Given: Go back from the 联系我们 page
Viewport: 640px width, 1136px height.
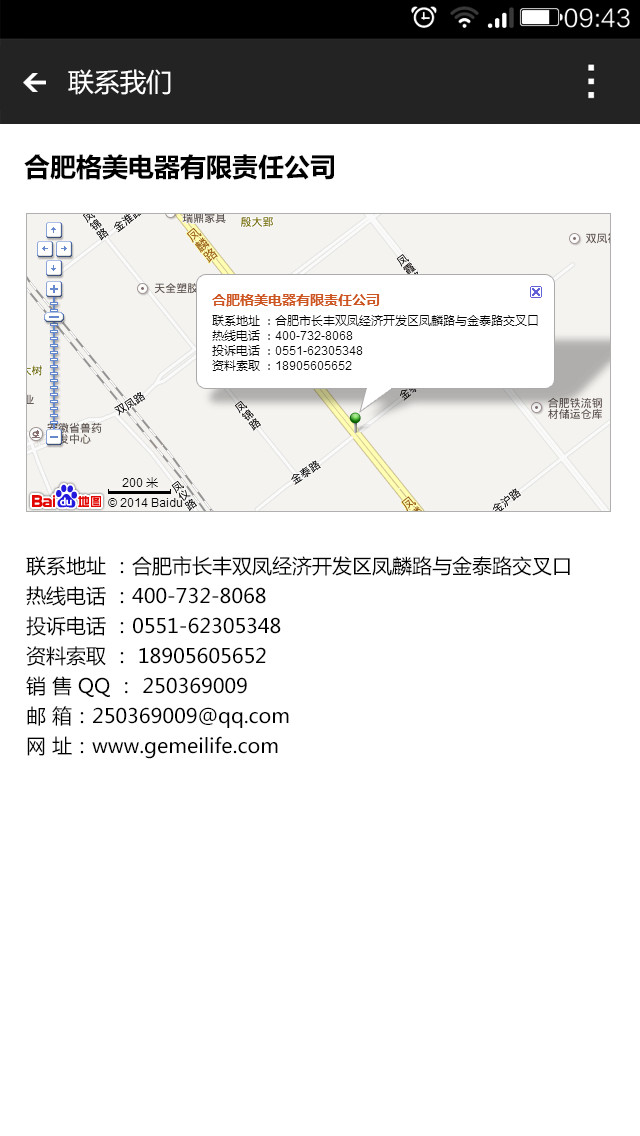Looking at the screenshot, I should (35, 82).
